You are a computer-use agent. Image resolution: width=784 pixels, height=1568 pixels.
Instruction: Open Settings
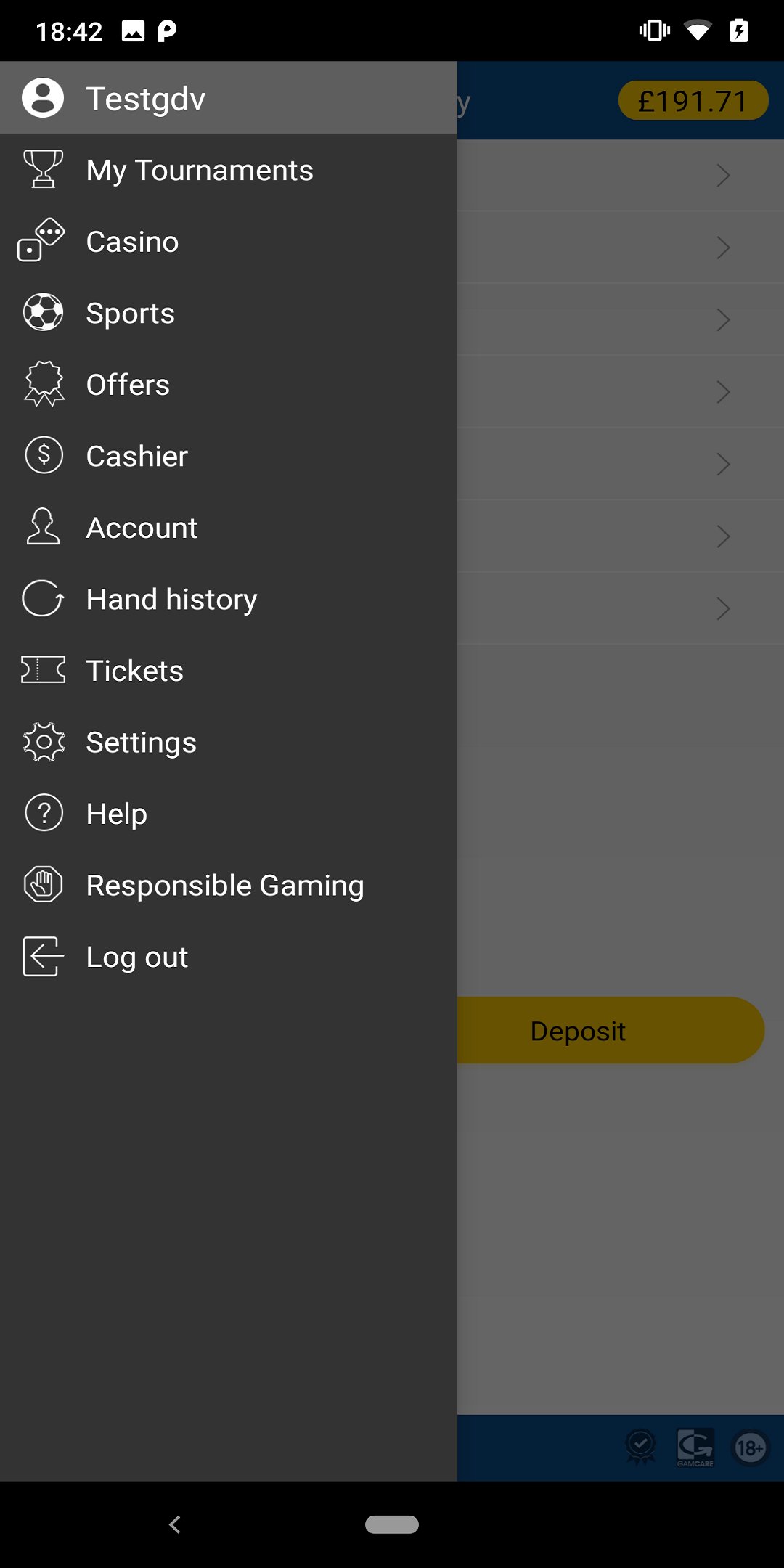141,743
